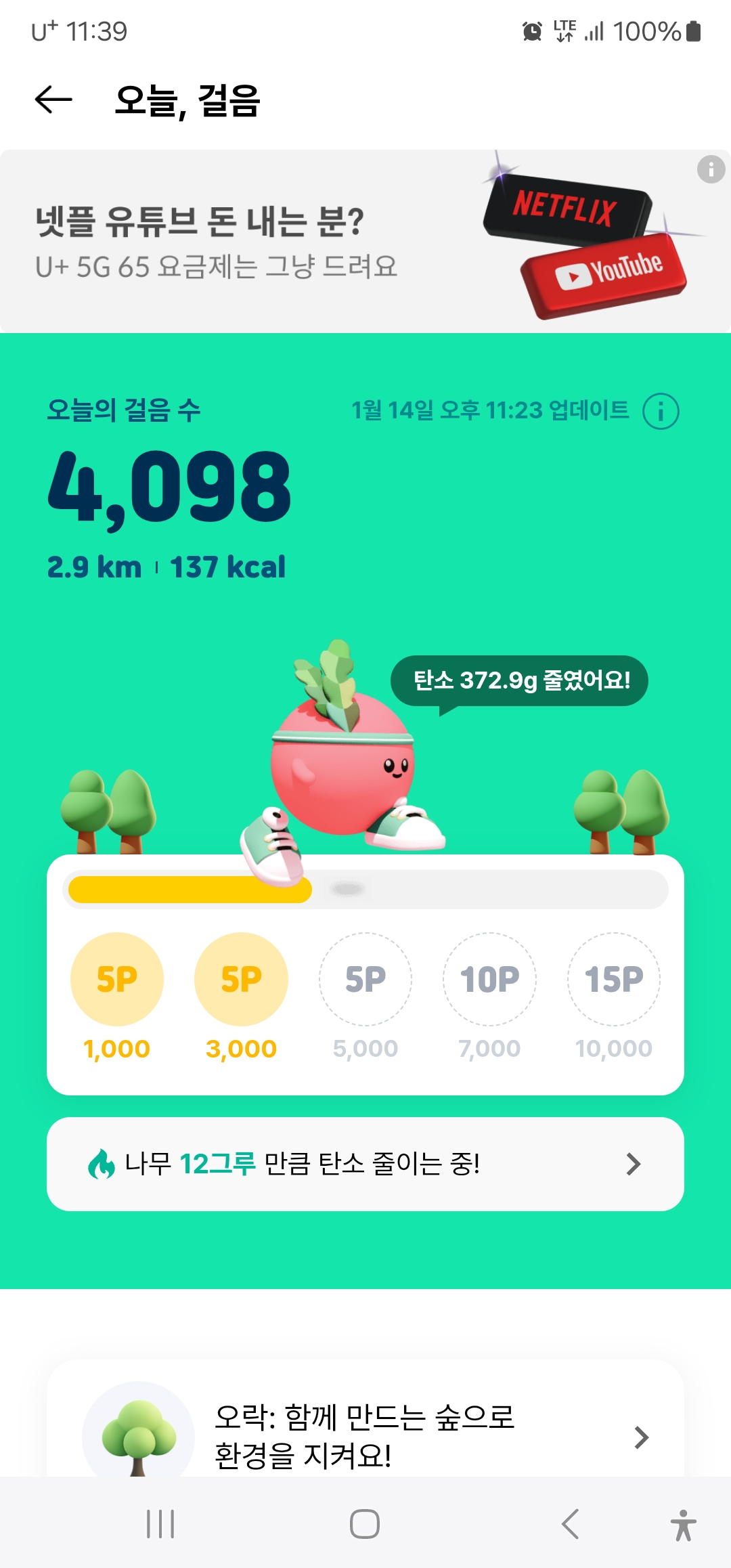Open recent apps from navigation bar
This screenshot has height=1568, width=731.
coord(160,1524)
